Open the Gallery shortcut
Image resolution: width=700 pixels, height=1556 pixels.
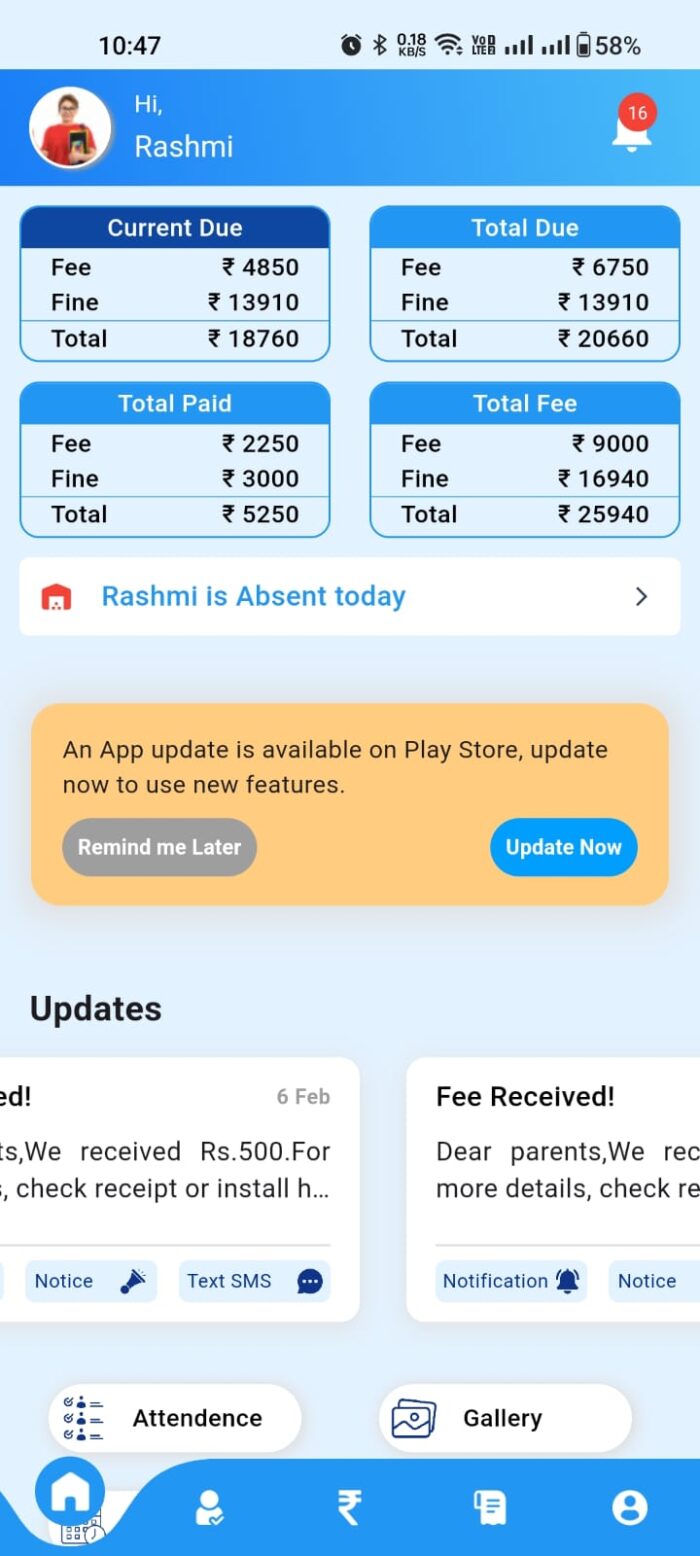[x=505, y=1418]
